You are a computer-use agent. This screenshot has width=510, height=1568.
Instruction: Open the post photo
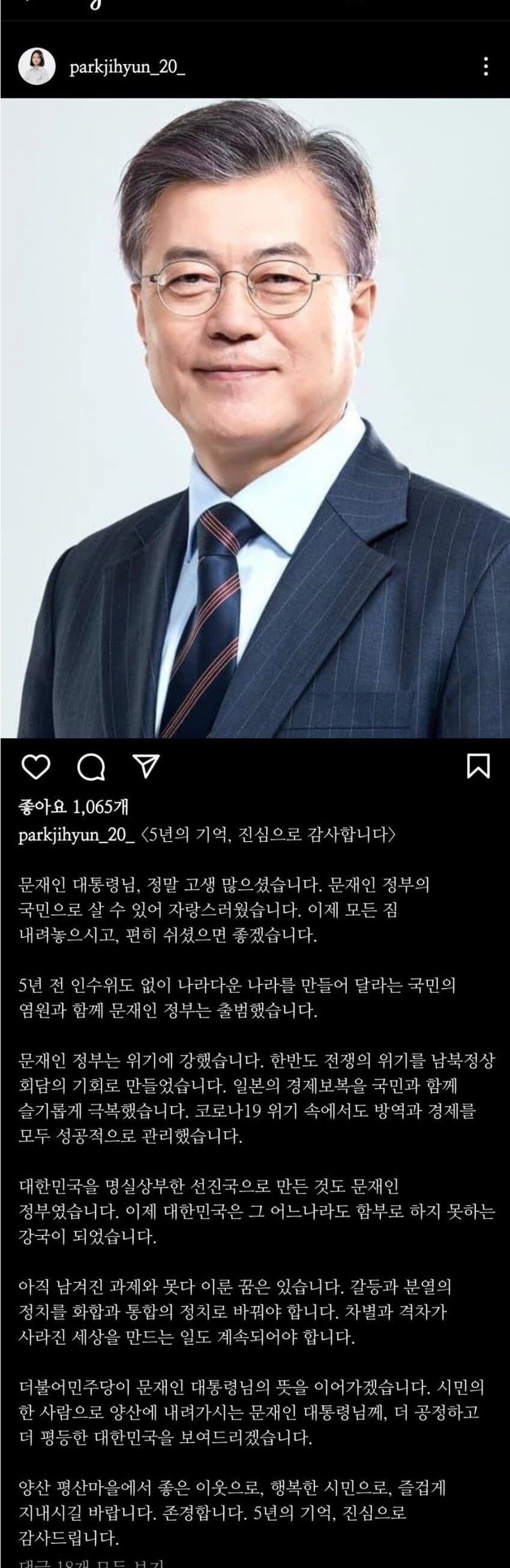tap(255, 417)
